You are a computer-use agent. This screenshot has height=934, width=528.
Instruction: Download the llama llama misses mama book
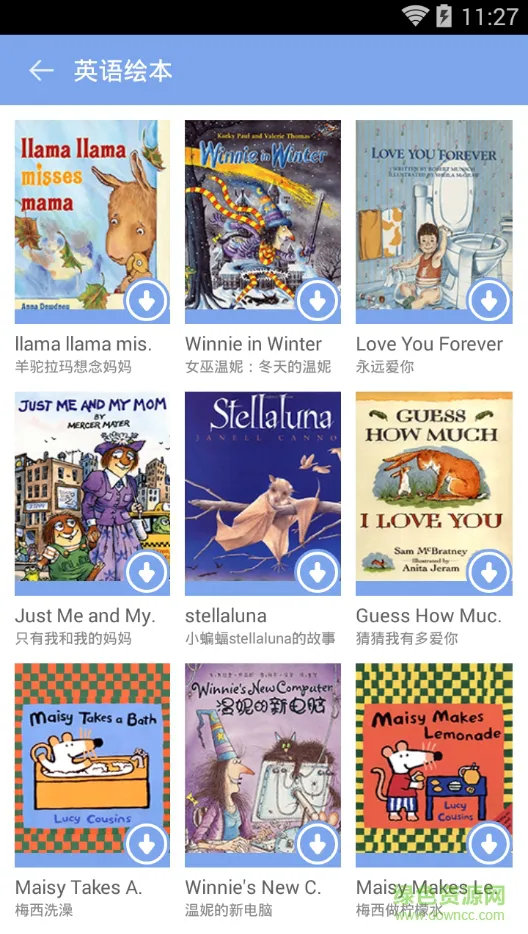[x=147, y=301]
